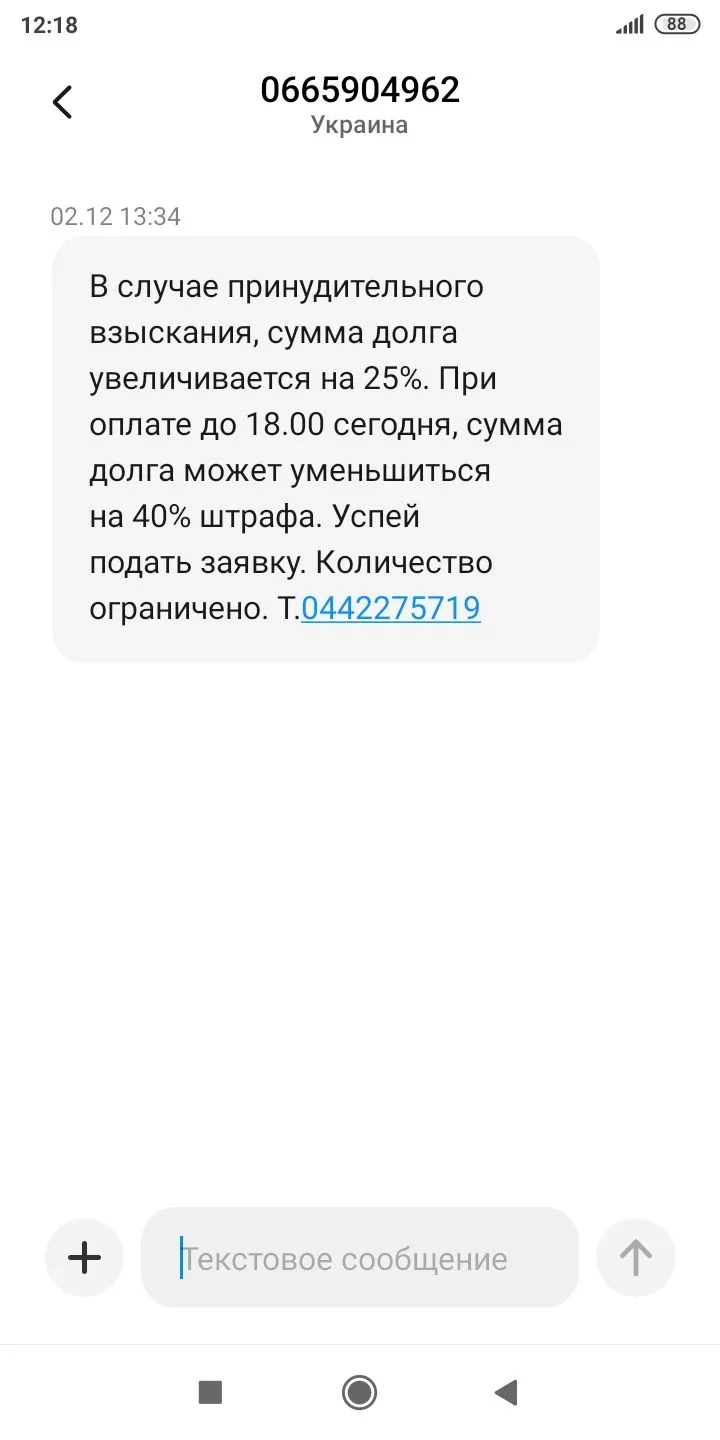This screenshot has height=1440, width=720.
Task: Tap the phone number link 0442275719
Action: coord(390,607)
